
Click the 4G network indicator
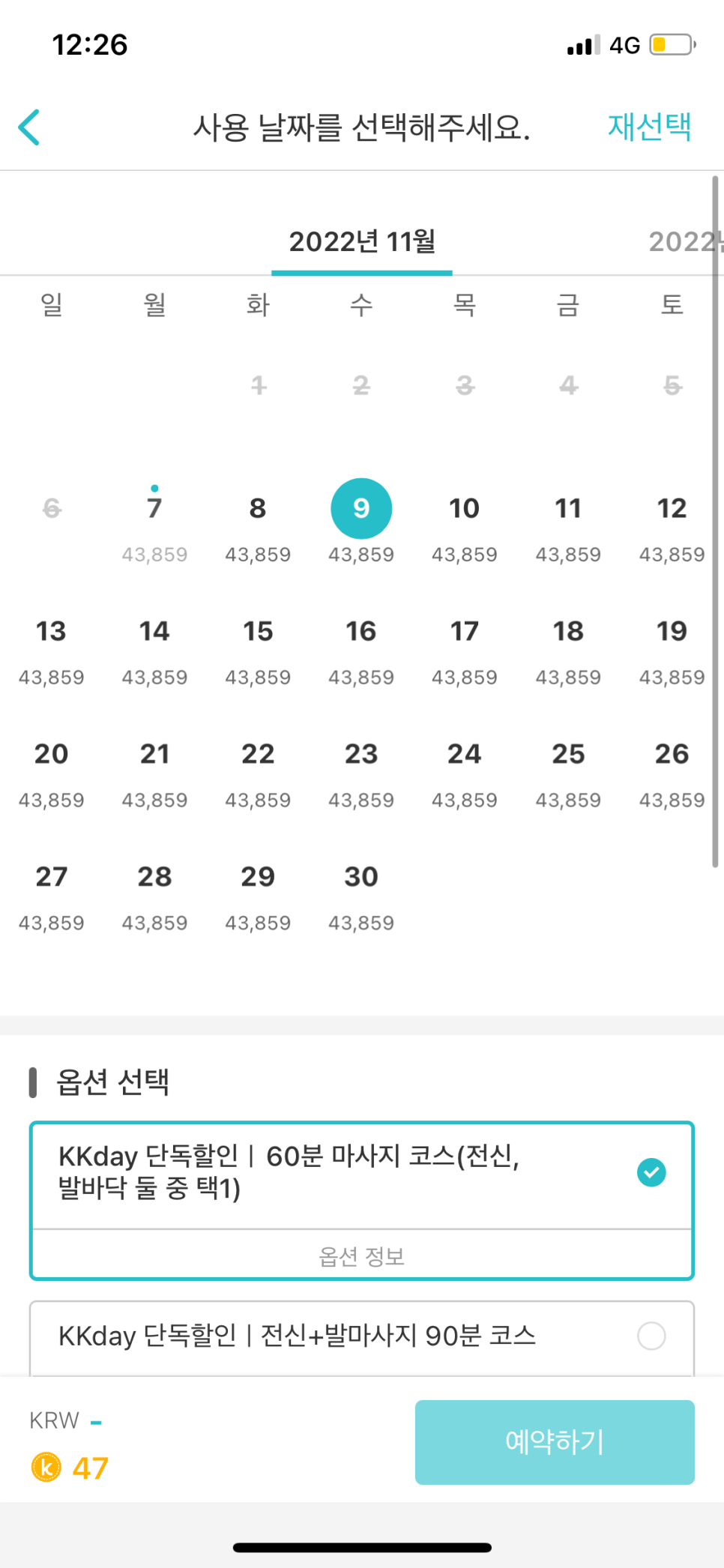click(x=625, y=45)
